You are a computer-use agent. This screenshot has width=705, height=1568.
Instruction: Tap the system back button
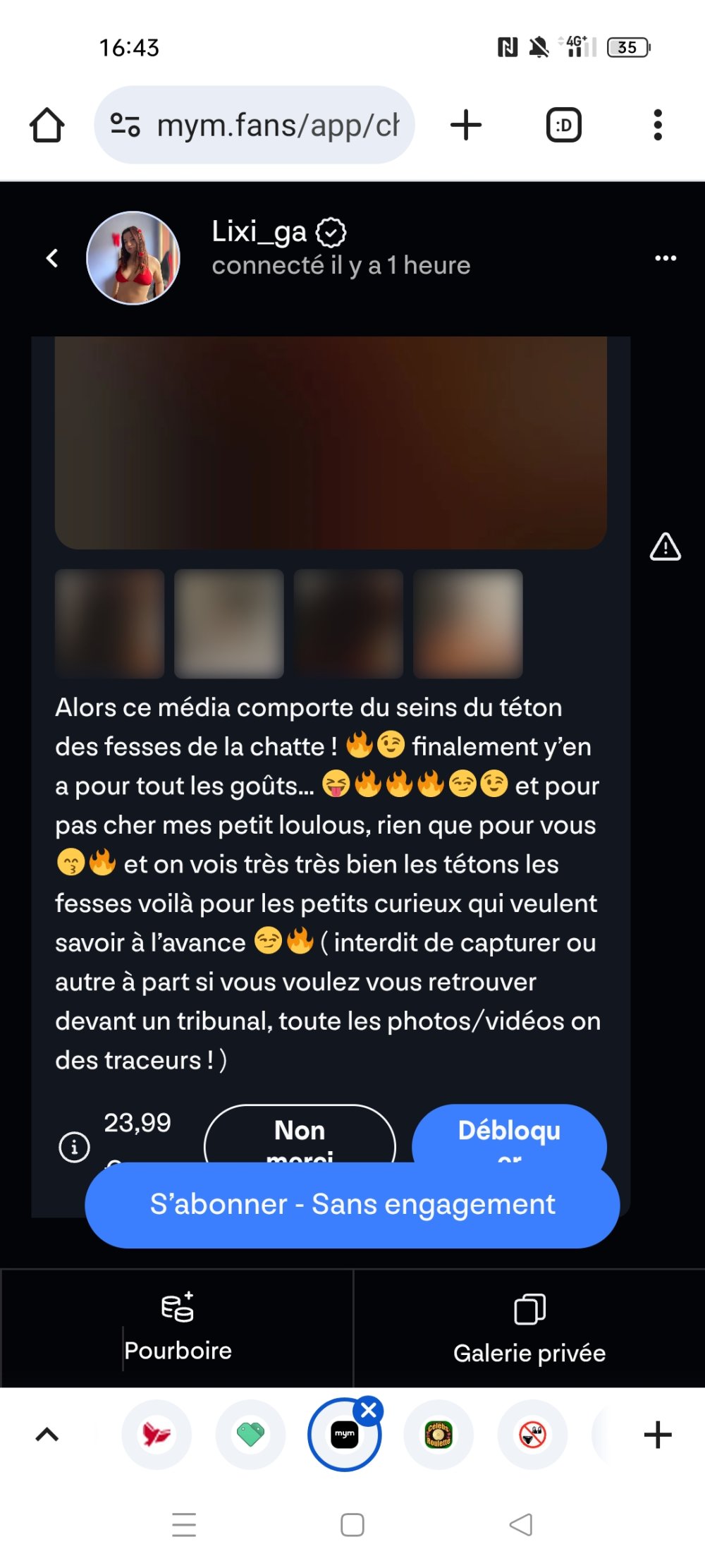[x=521, y=1525]
